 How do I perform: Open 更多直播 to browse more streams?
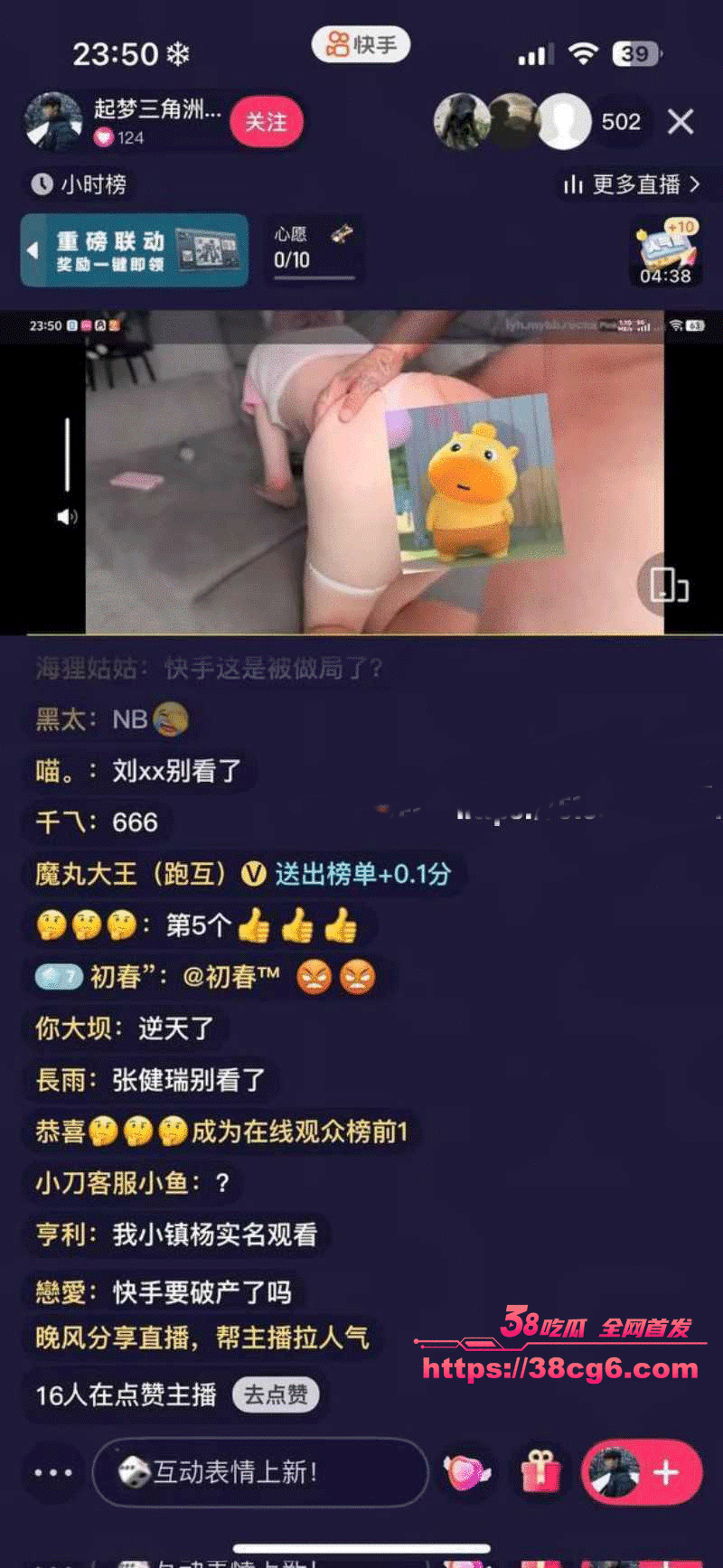point(631,184)
